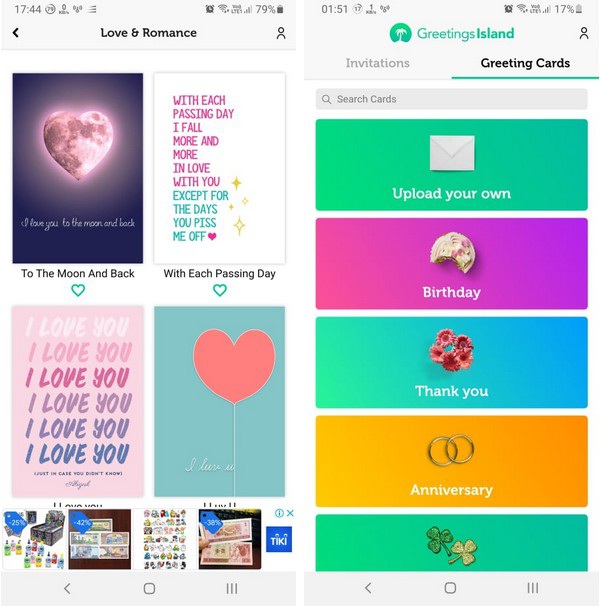Image resolution: width=600 pixels, height=606 pixels.
Task: Open the With Each Passing Day card
Action: [219, 167]
